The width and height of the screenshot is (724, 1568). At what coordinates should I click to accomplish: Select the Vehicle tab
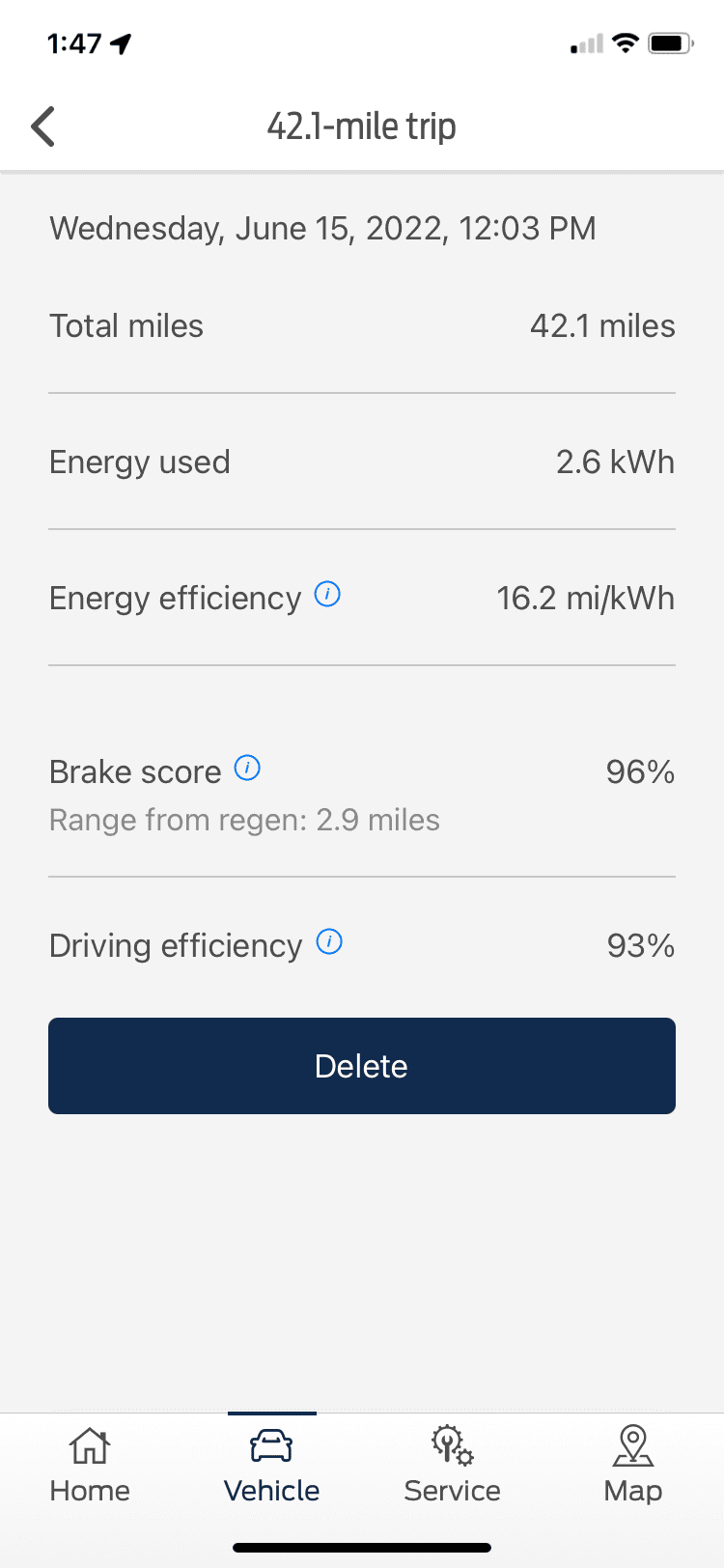pyautogui.click(x=271, y=1465)
